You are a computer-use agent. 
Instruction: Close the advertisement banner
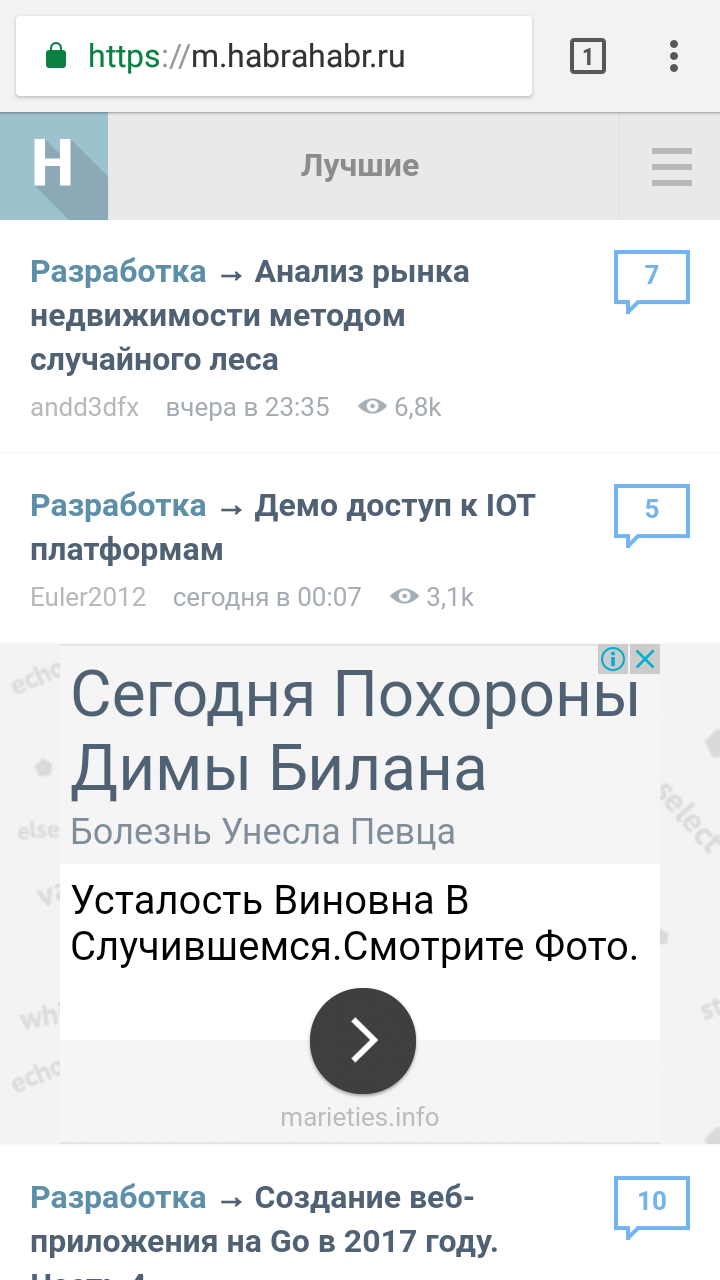[x=646, y=659]
